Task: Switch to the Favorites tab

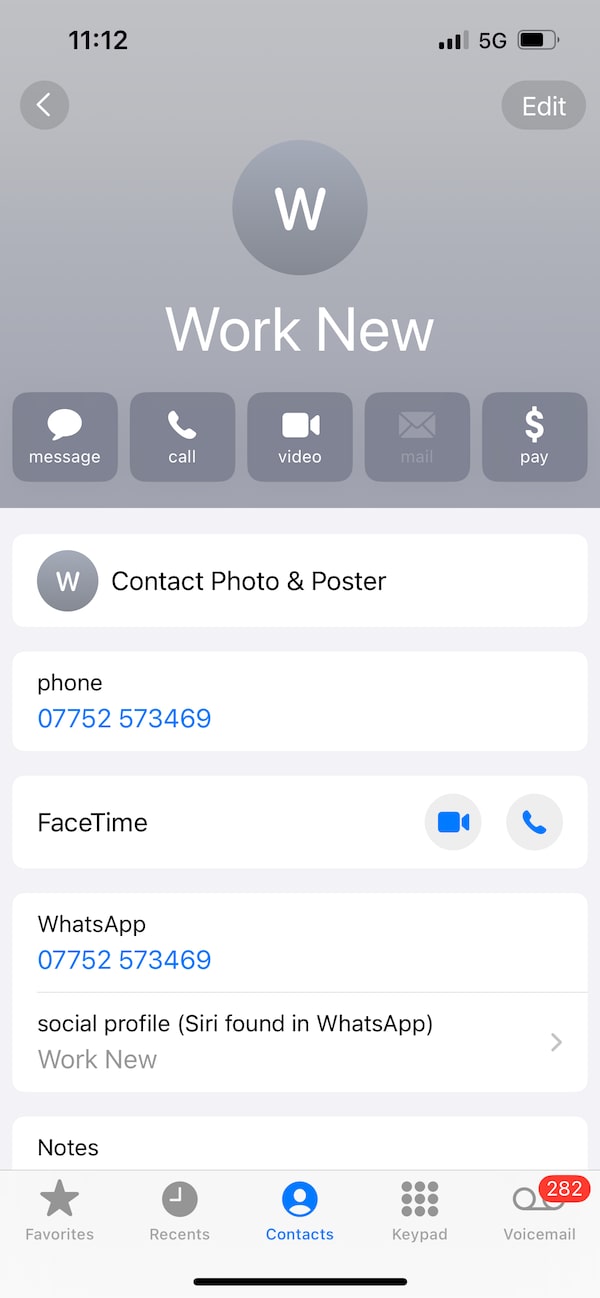Action: click(x=60, y=1208)
